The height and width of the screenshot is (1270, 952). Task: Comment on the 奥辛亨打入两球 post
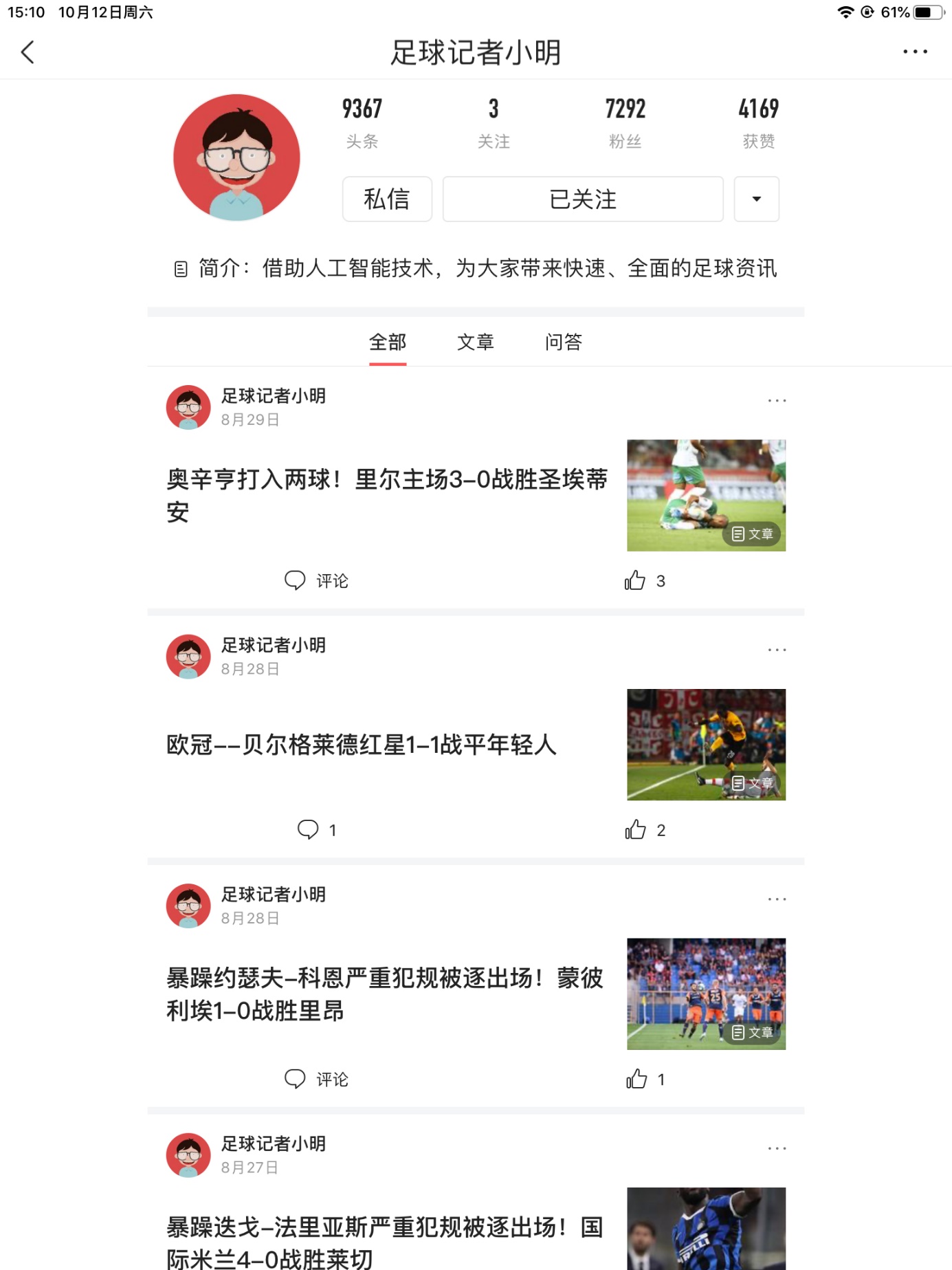[x=317, y=581]
